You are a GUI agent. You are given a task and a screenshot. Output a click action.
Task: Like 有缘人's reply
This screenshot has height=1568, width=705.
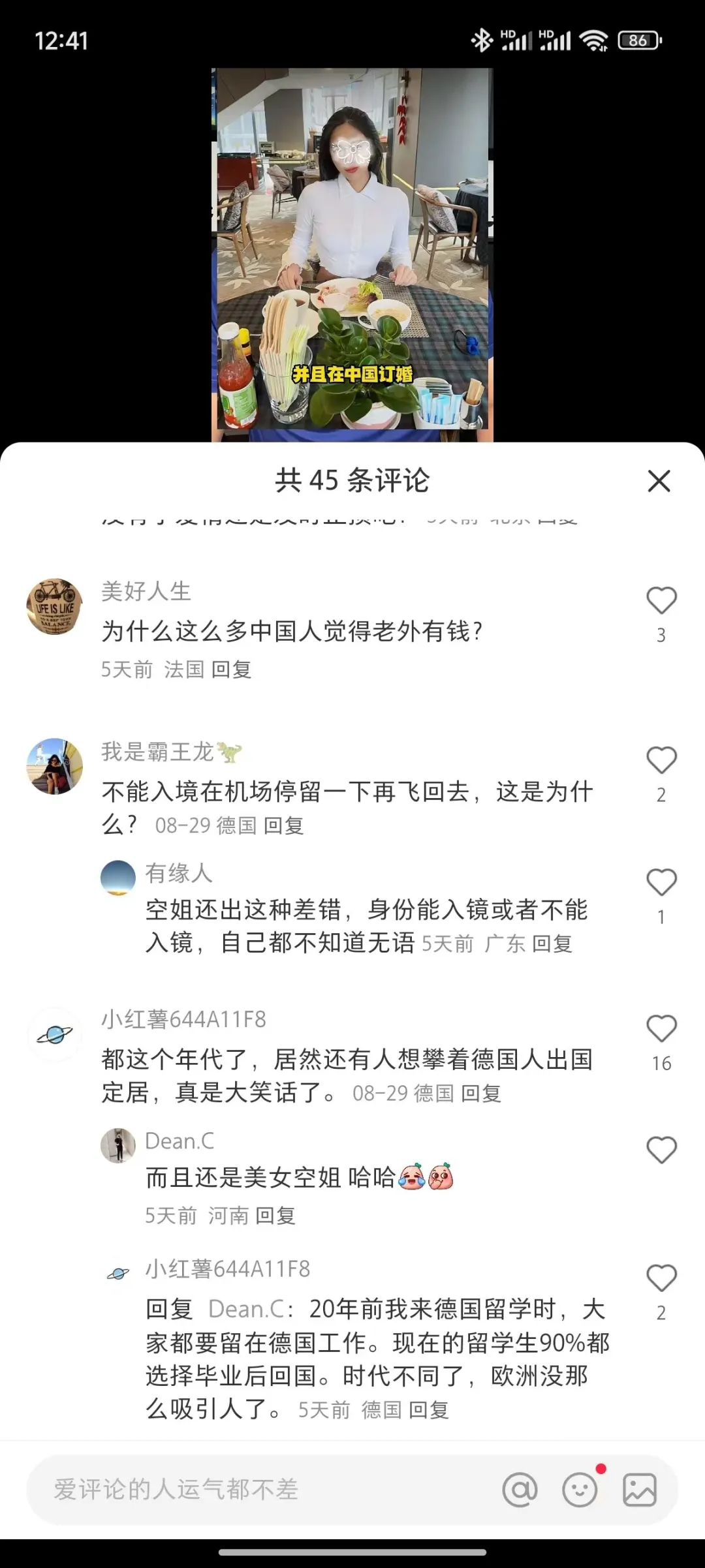pyautogui.click(x=661, y=882)
